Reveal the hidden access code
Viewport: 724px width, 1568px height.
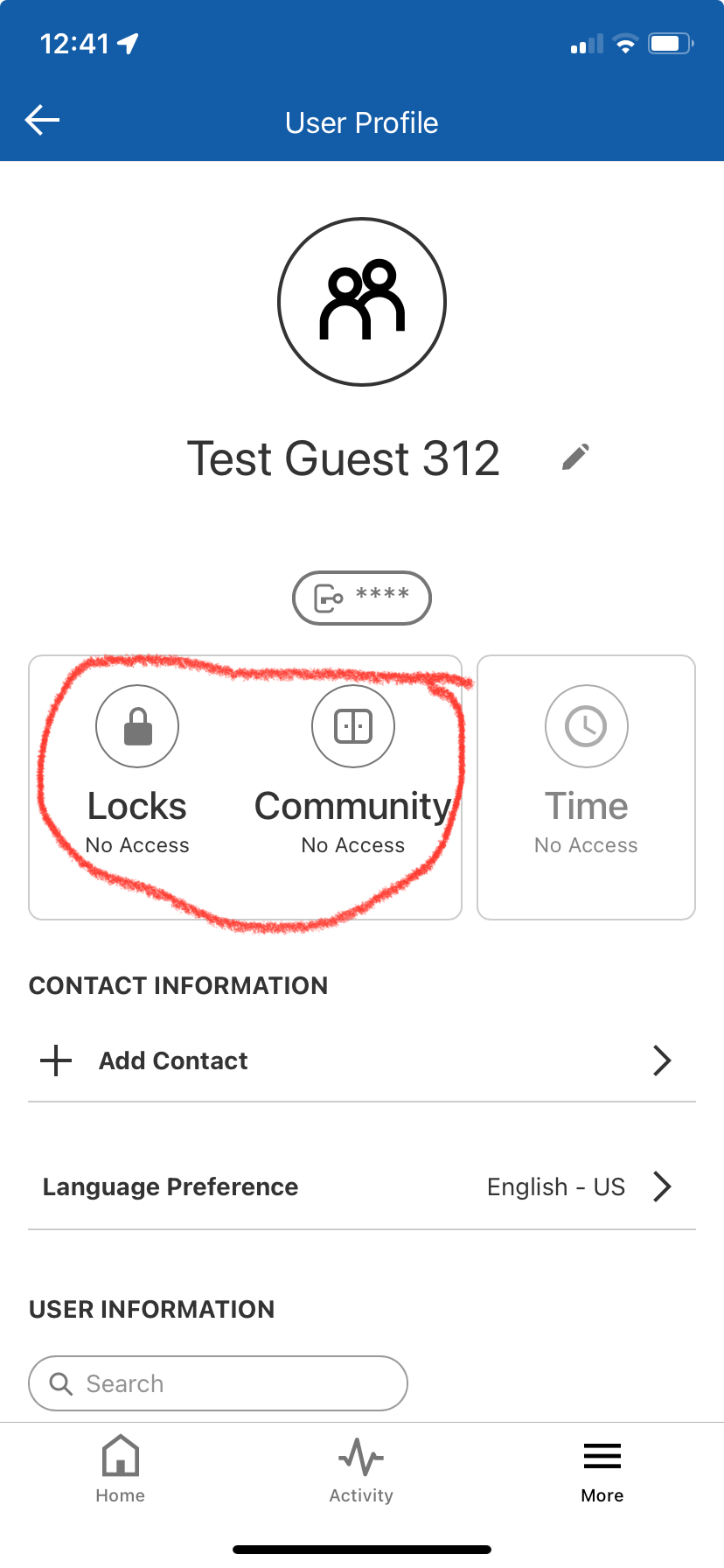(361, 598)
